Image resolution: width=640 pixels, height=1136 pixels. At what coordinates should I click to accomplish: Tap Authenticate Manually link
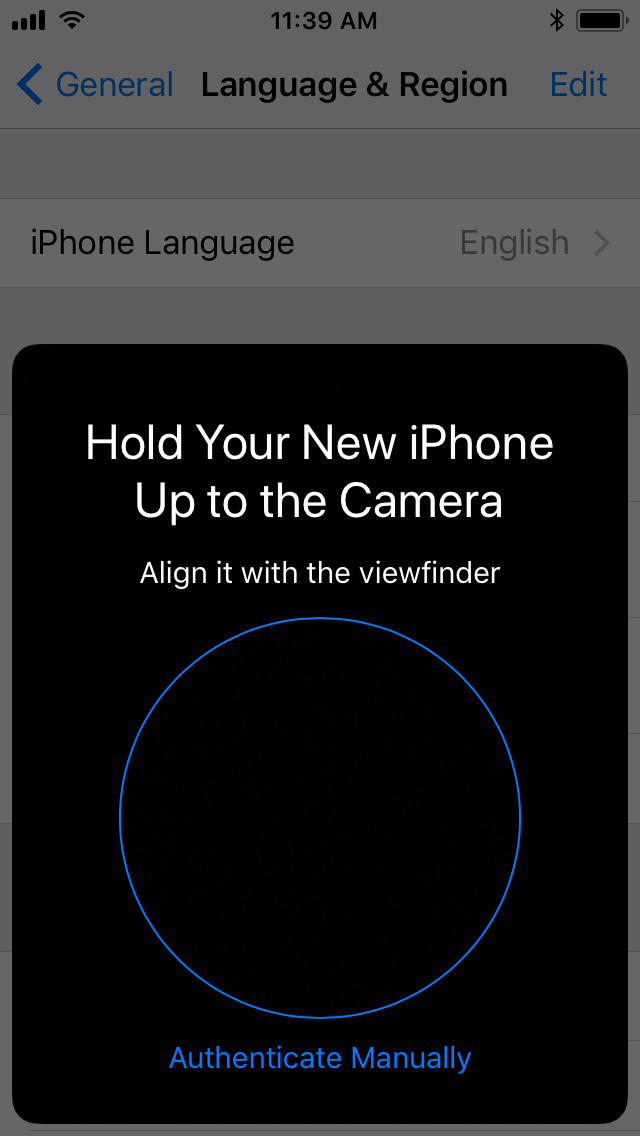320,1058
